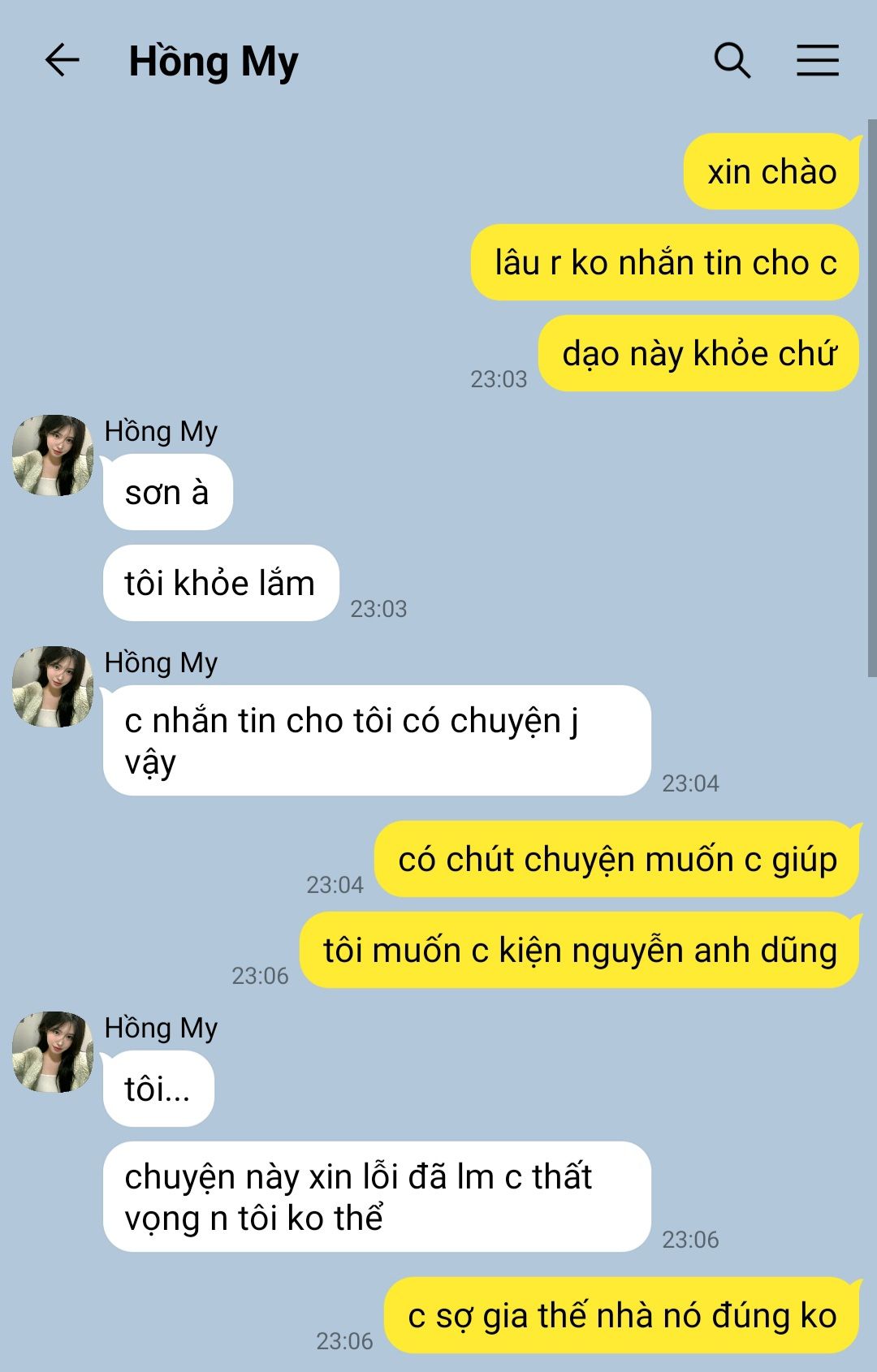Search within this conversation
Viewport: 877px width, 1372px height.
point(732,61)
